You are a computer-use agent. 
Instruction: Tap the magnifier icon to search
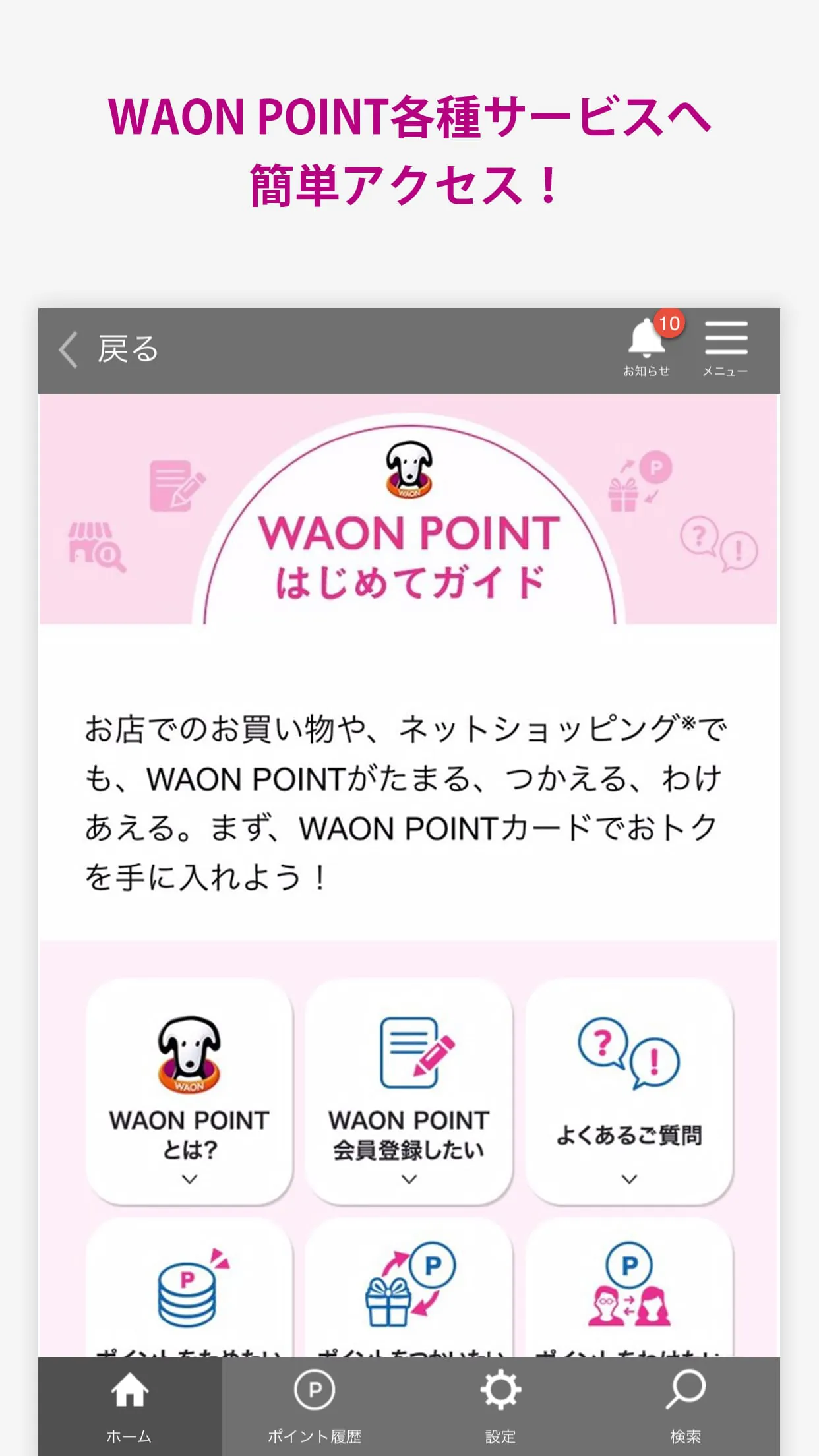[686, 1388]
